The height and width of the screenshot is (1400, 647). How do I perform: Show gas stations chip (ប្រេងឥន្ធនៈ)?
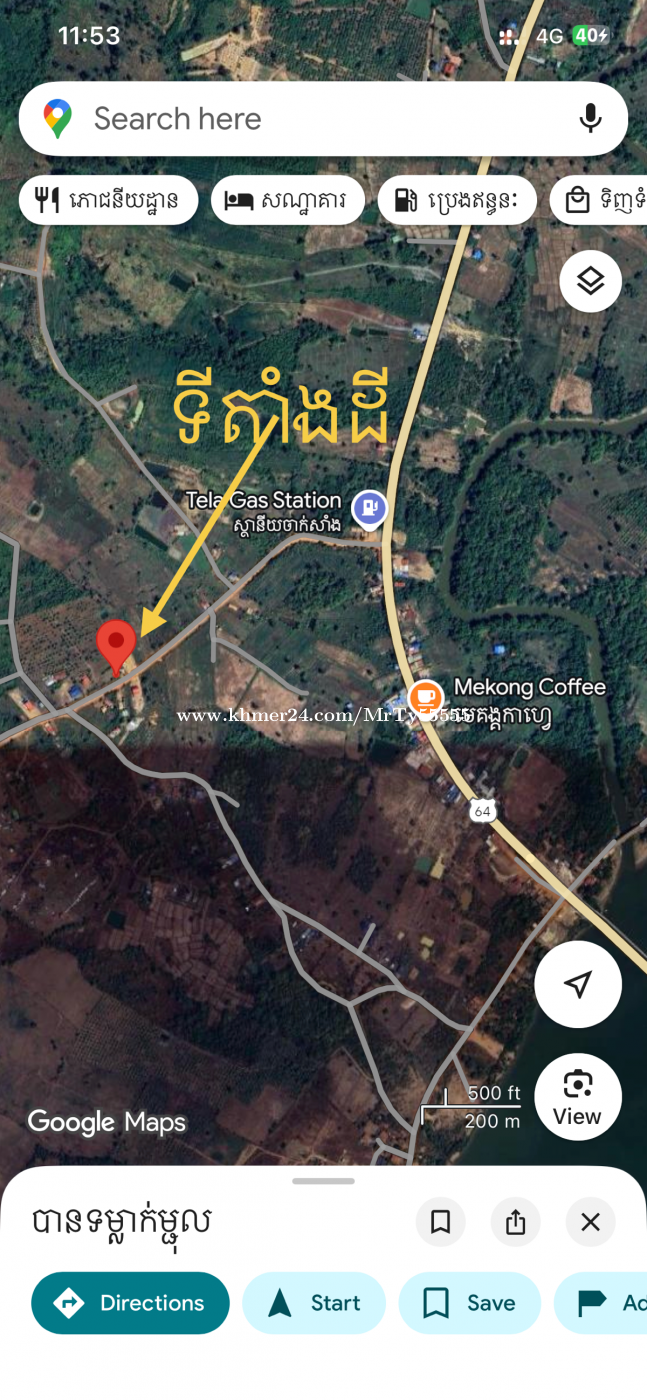[457, 200]
